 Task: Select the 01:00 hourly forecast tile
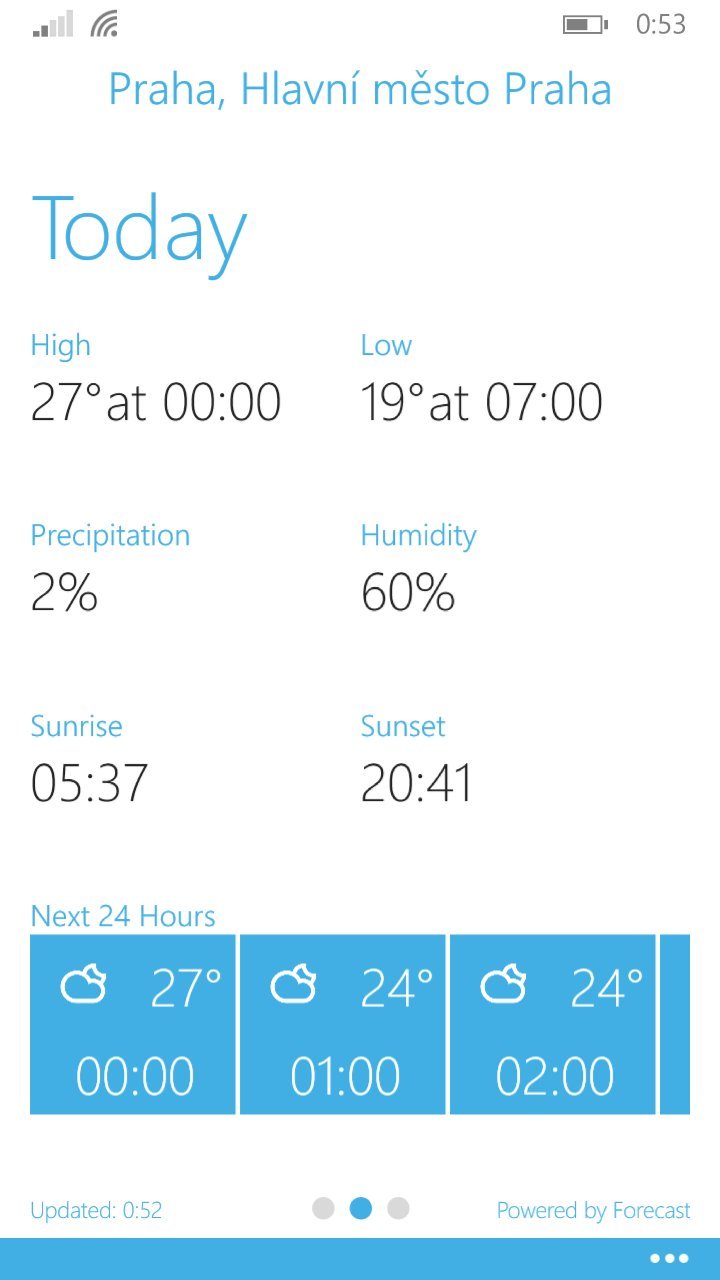click(x=343, y=1024)
